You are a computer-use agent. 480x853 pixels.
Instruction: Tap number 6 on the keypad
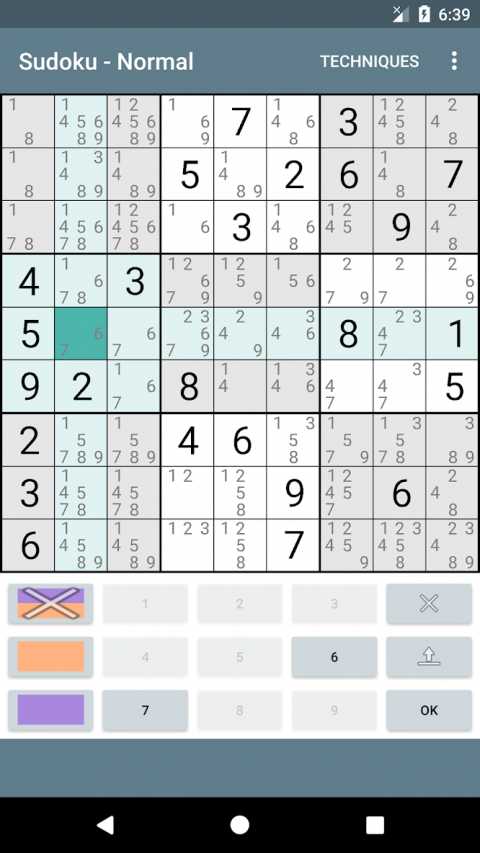(334, 657)
